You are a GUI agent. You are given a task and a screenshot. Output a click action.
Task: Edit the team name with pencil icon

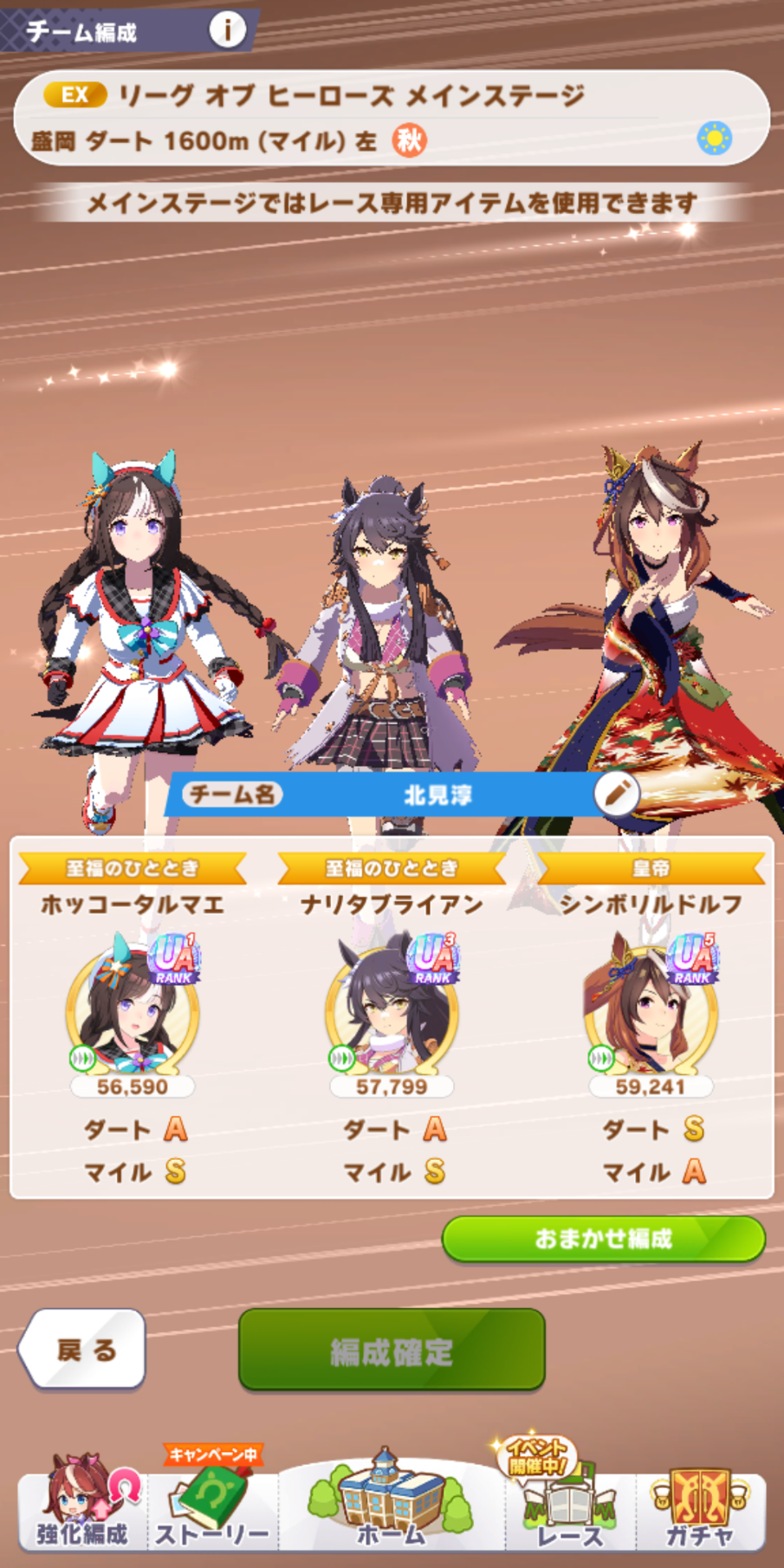pyautogui.click(x=616, y=794)
